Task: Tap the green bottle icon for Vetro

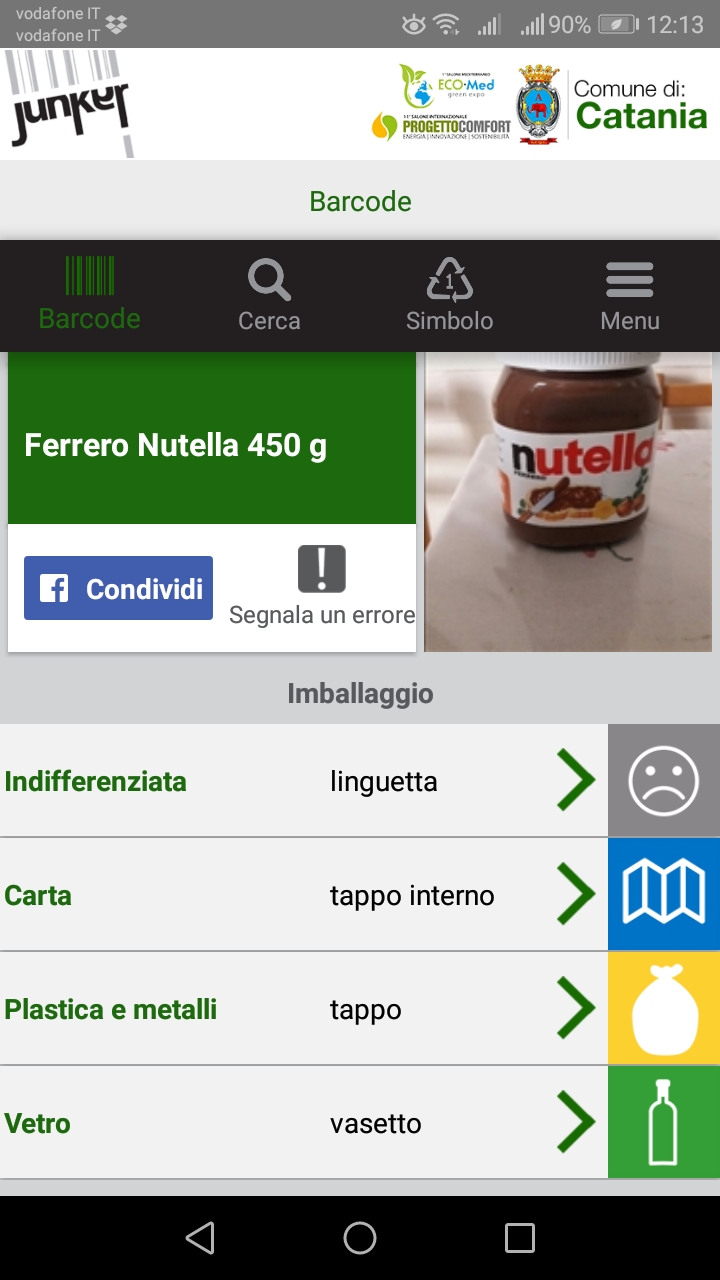Action: [x=664, y=1123]
